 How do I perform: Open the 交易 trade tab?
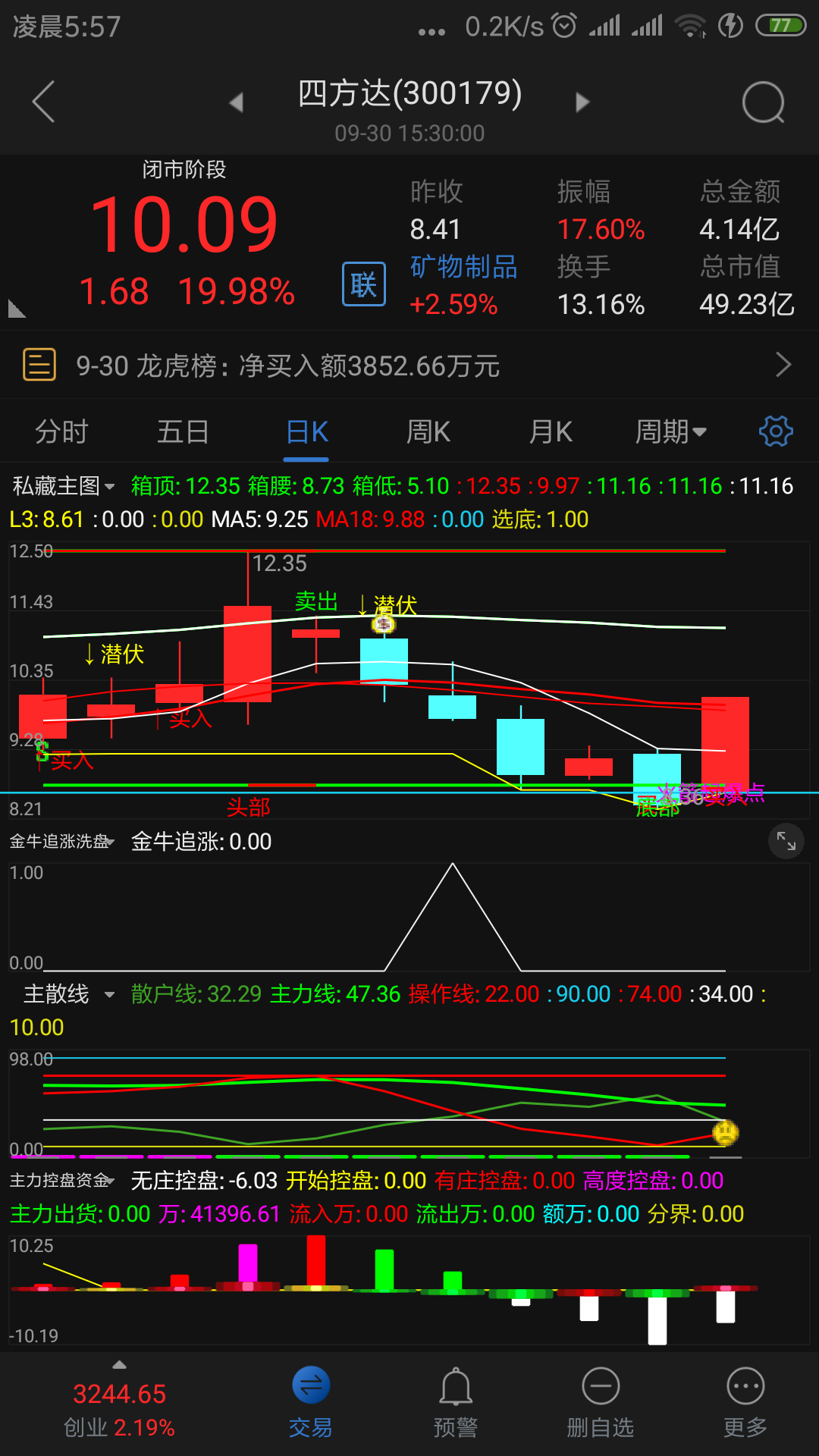[x=311, y=1402]
